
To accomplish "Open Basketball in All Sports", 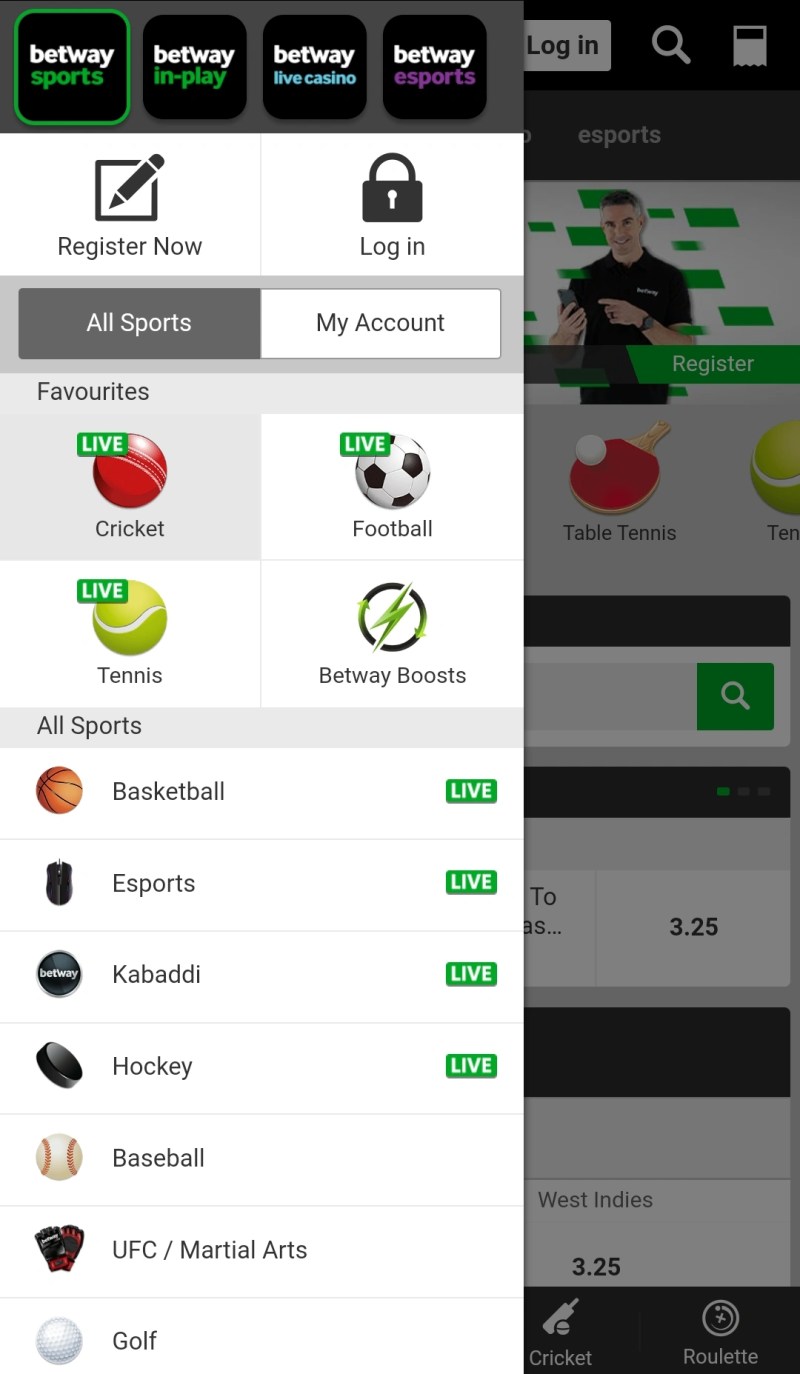I will tap(260, 792).
